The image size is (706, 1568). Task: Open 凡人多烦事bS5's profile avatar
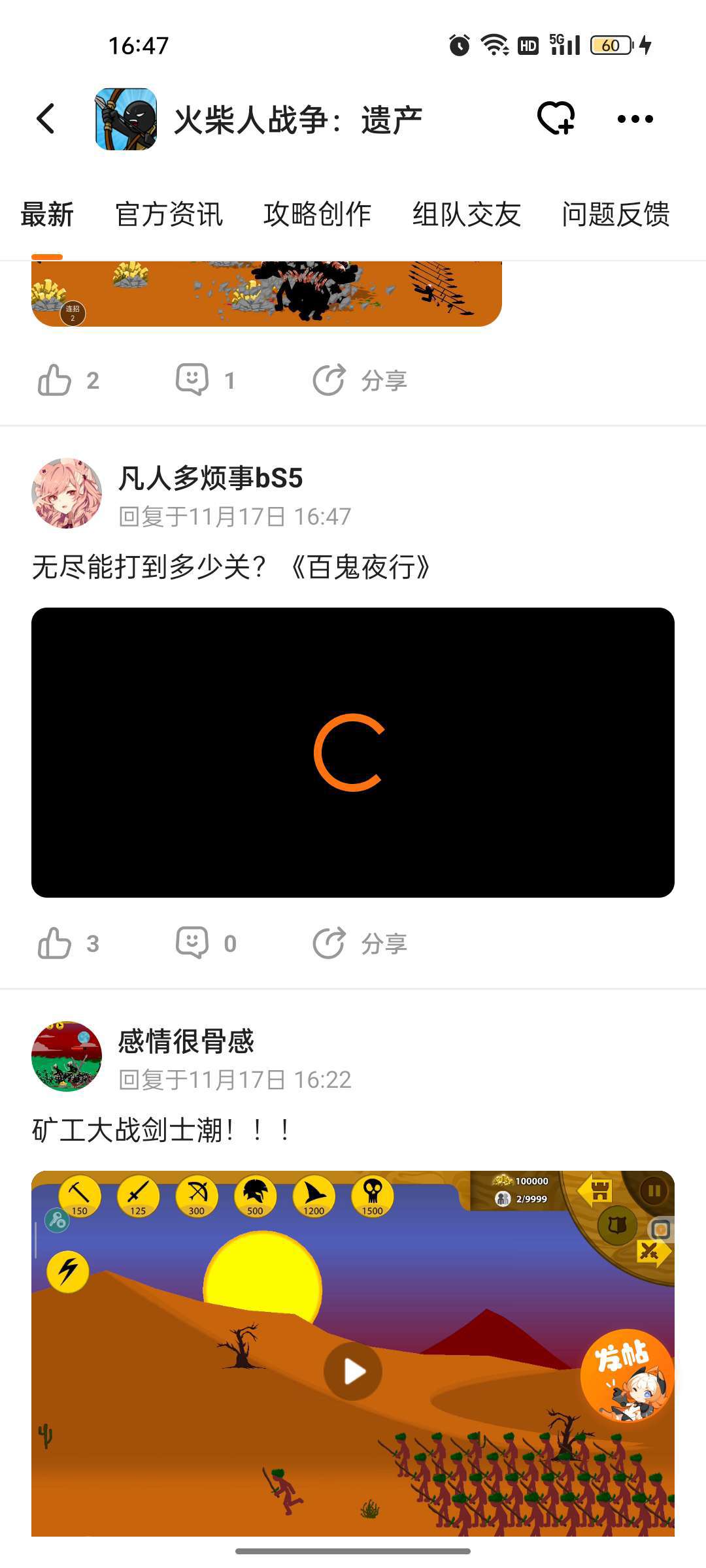point(67,493)
